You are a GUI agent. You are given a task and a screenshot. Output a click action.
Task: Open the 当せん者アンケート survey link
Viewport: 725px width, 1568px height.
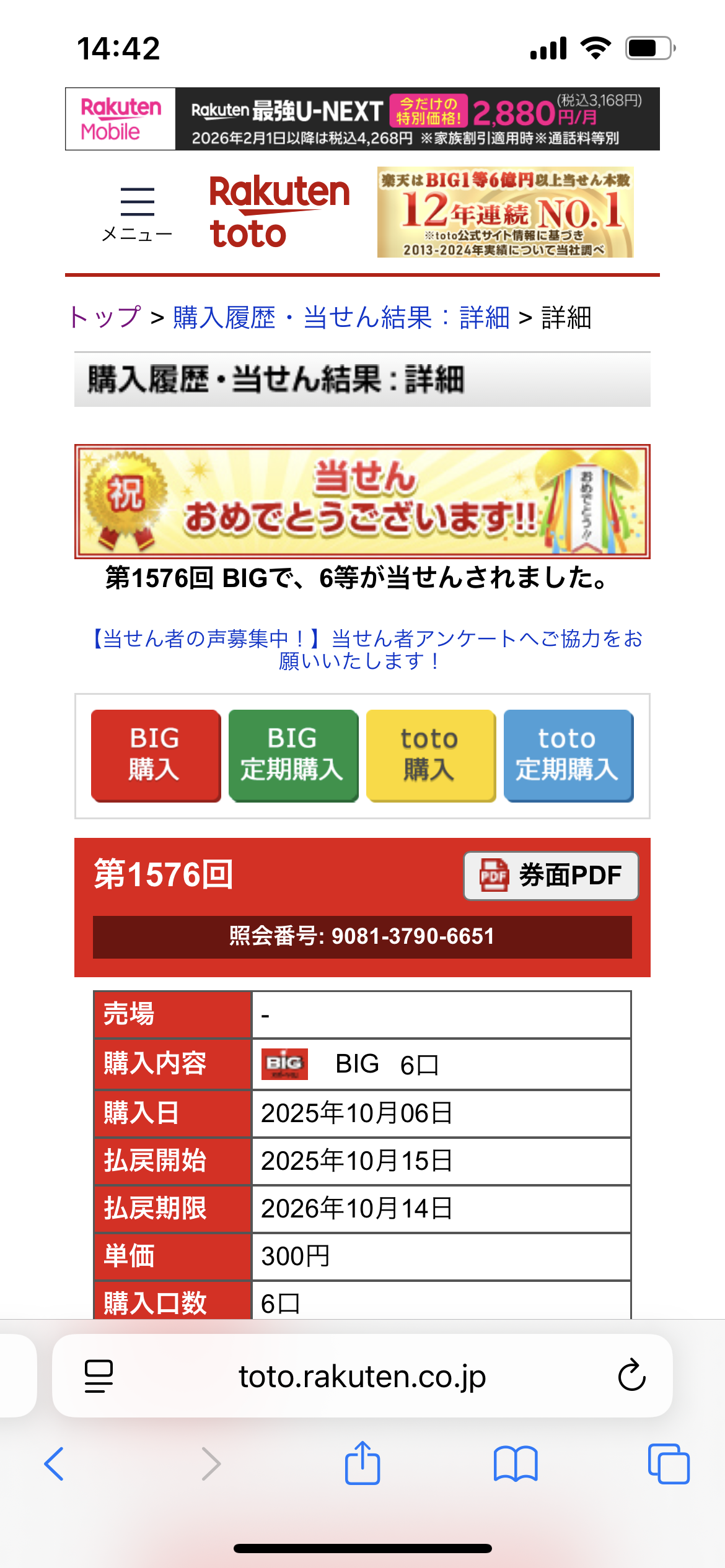coord(366,650)
